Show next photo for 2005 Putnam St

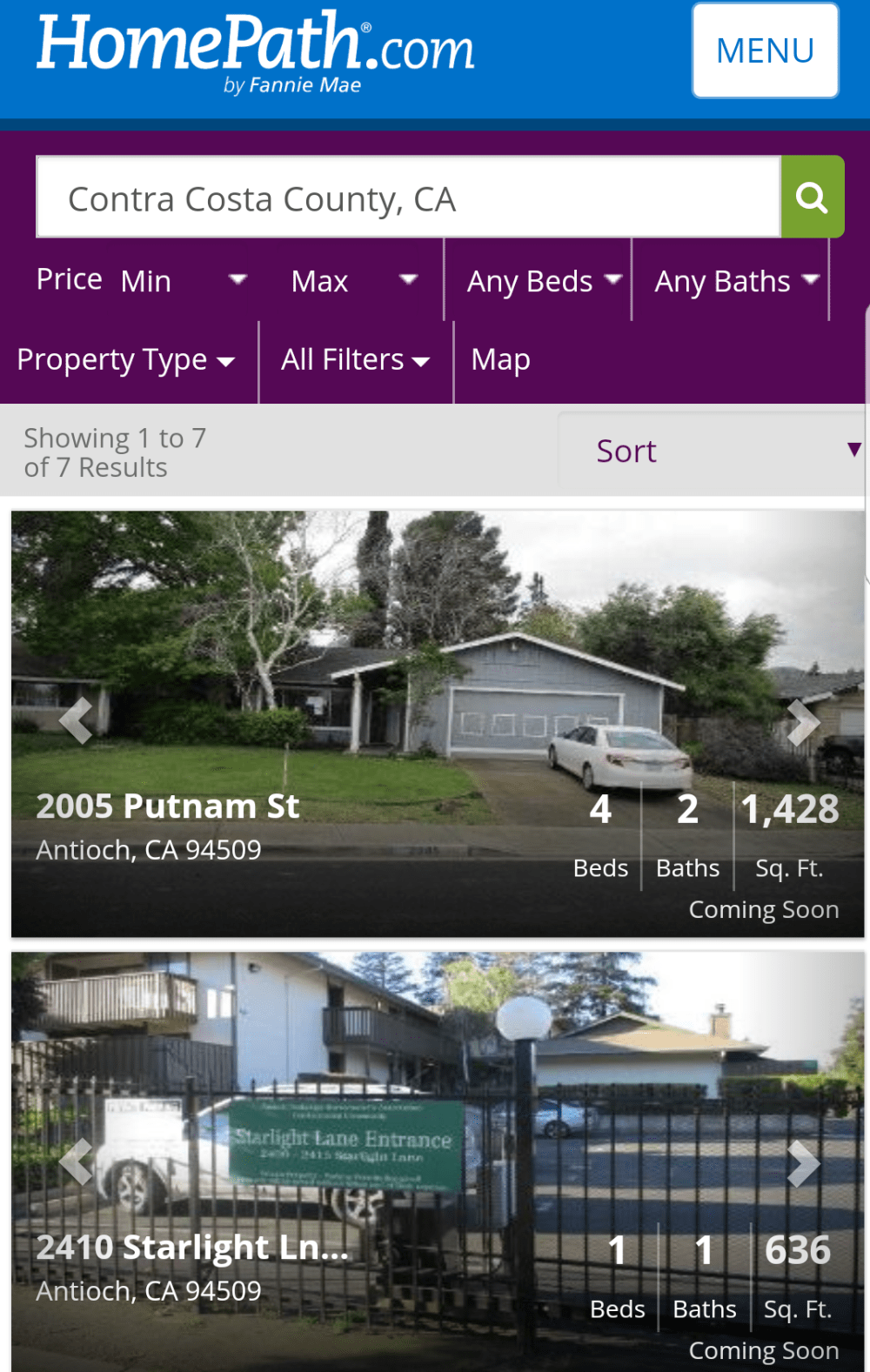(x=803, y=721)
